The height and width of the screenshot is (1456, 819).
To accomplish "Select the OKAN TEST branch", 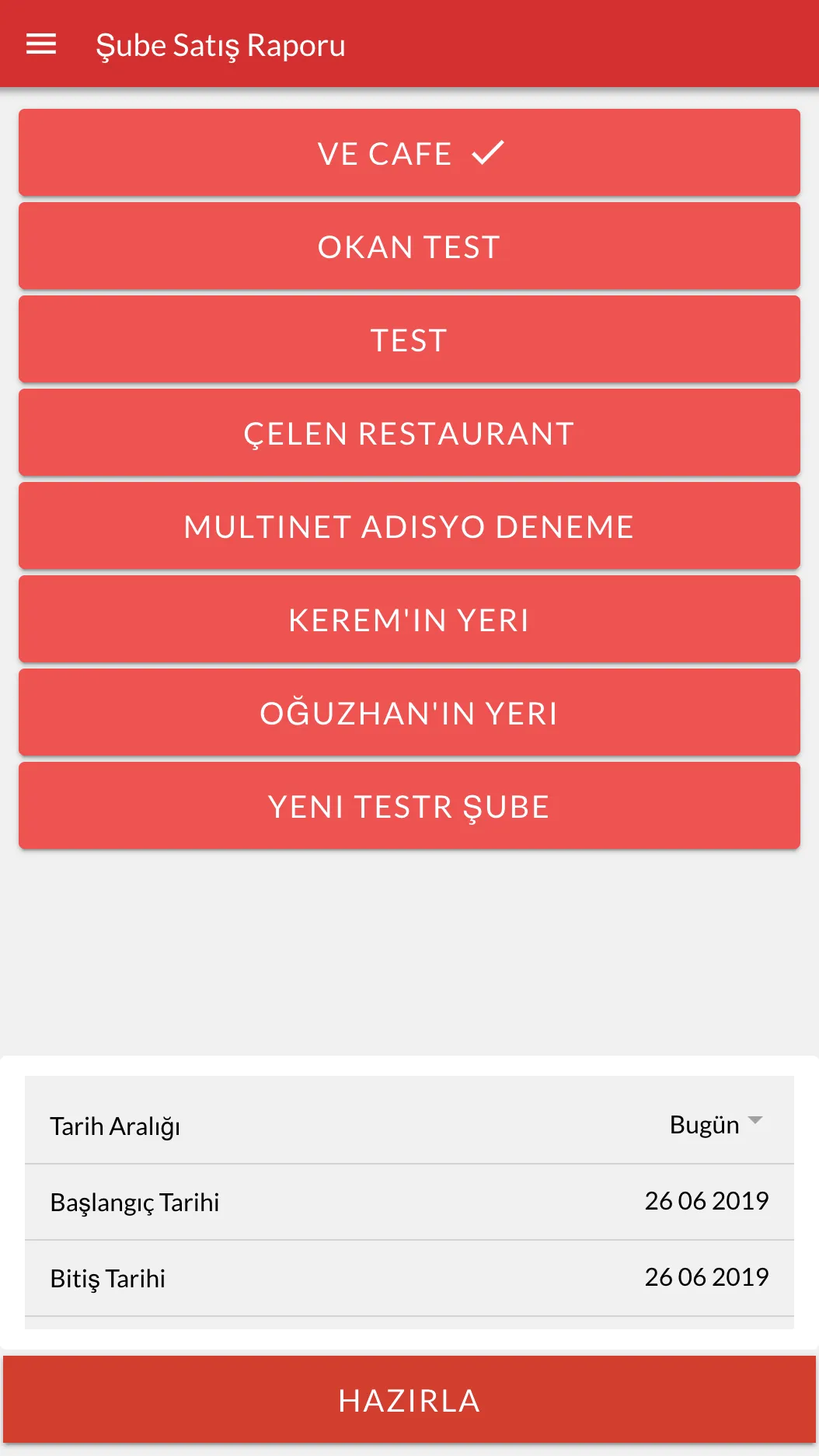I will coord(409,246).
